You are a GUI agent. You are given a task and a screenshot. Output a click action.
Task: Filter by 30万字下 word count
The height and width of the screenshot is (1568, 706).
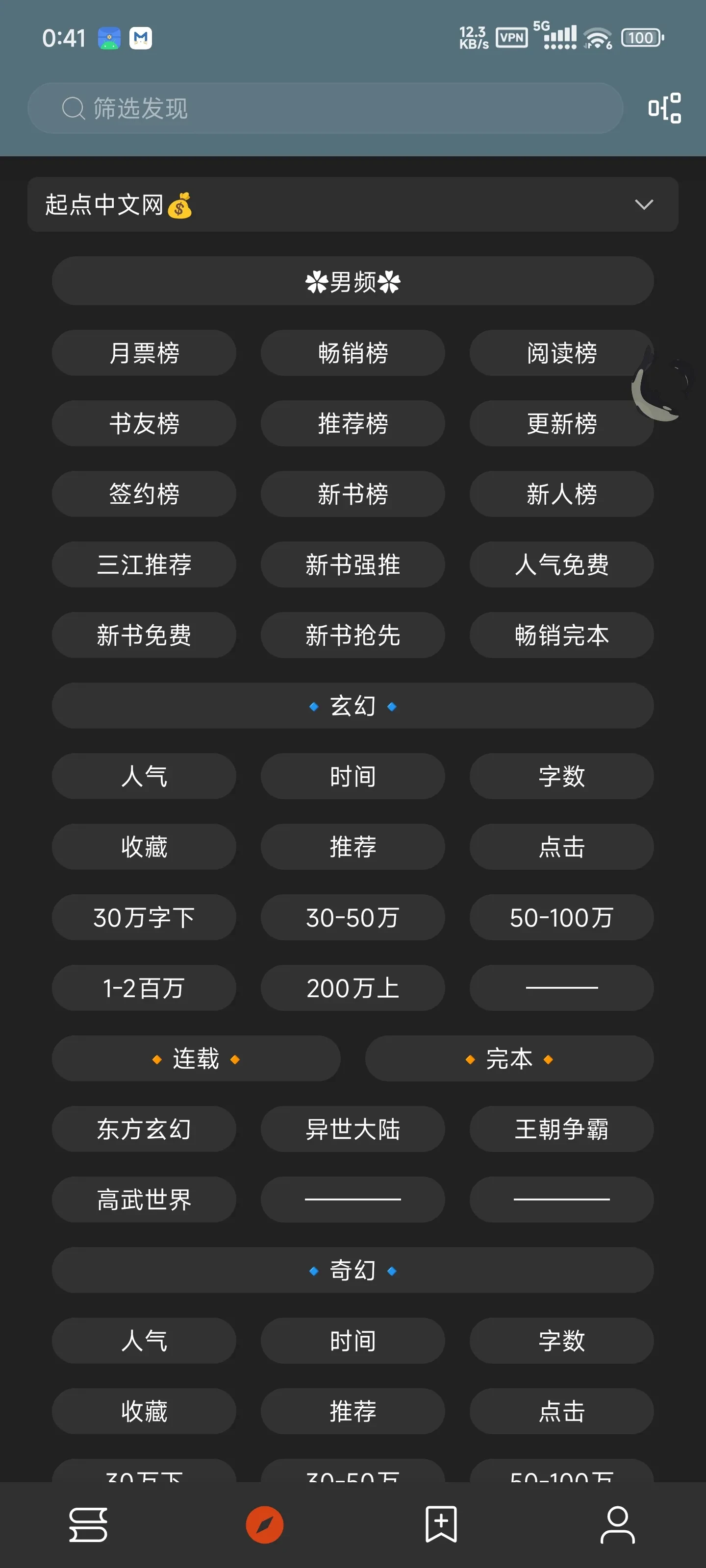pos(144,917)
